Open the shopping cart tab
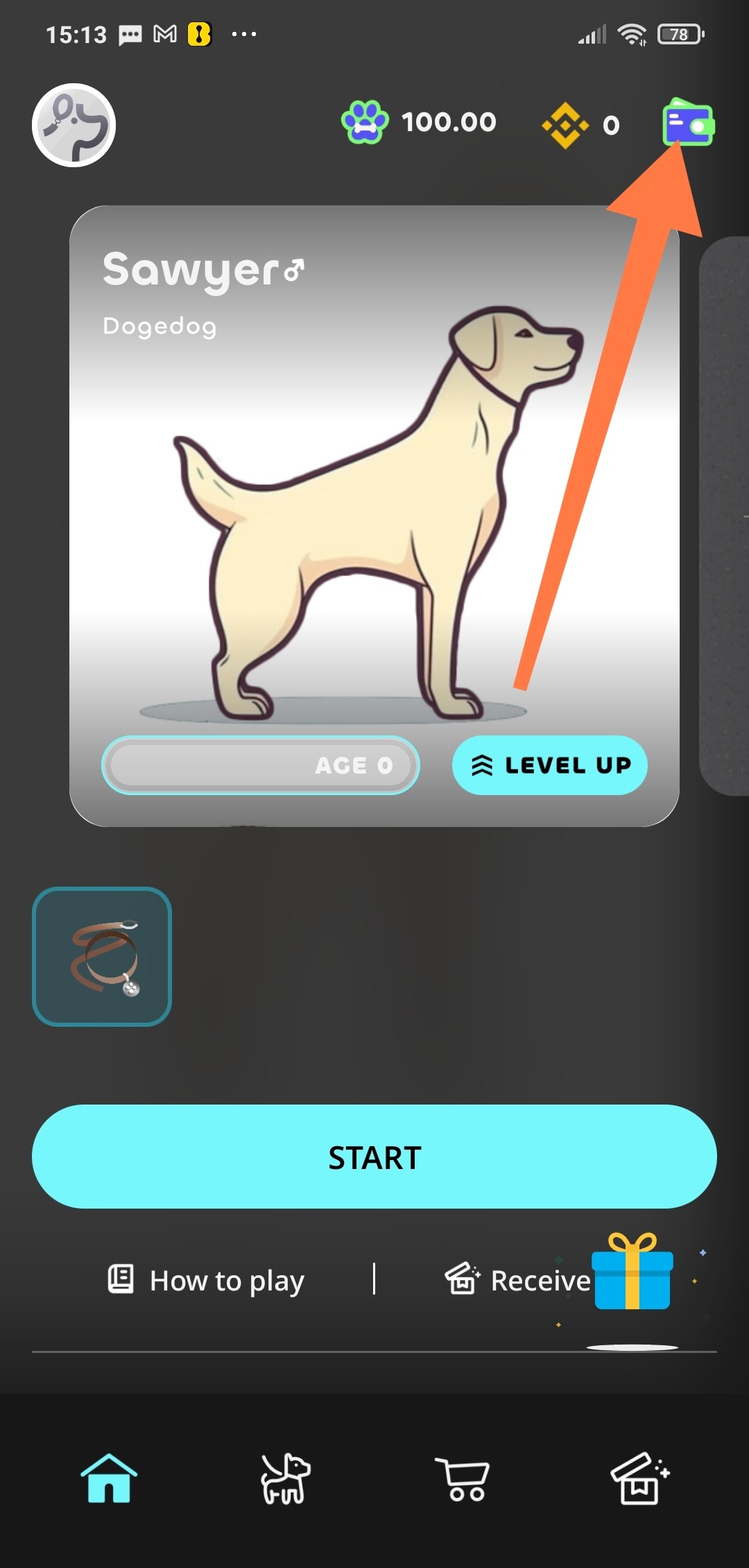This screenshot has height=1568, width=749. click(x=463, y=1478)
